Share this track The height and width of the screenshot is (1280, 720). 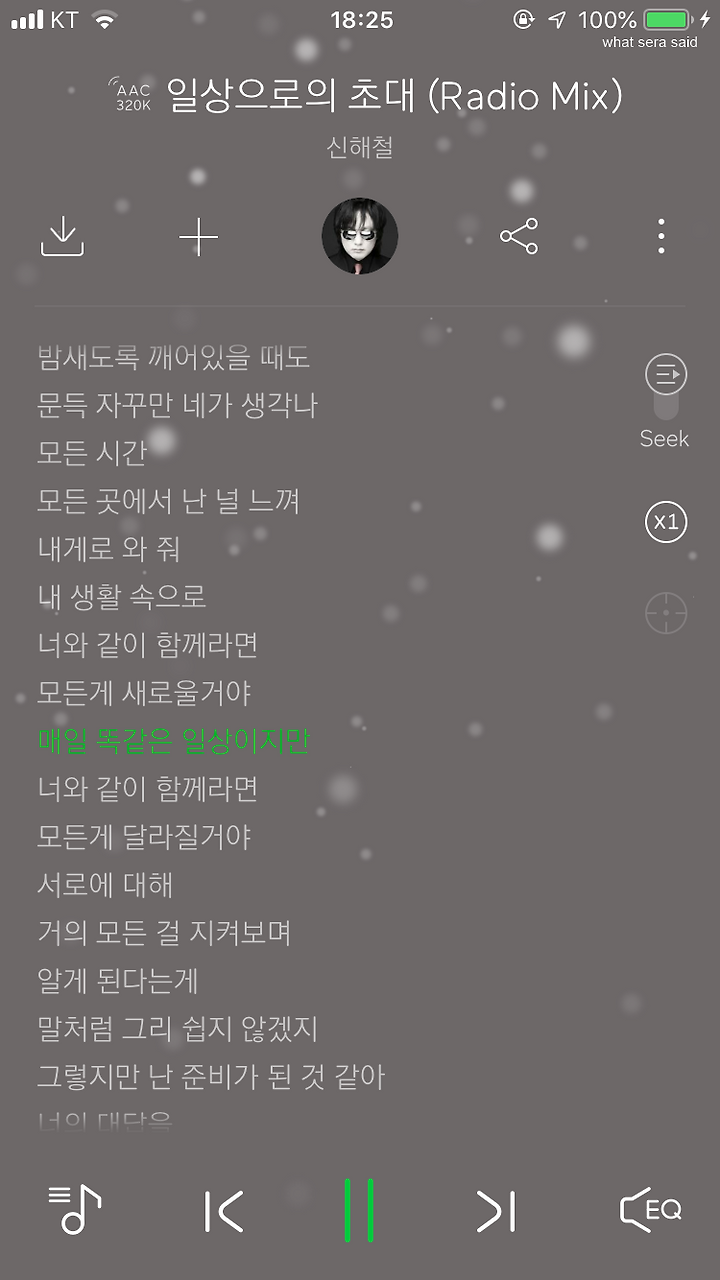(x=519, y=237)
